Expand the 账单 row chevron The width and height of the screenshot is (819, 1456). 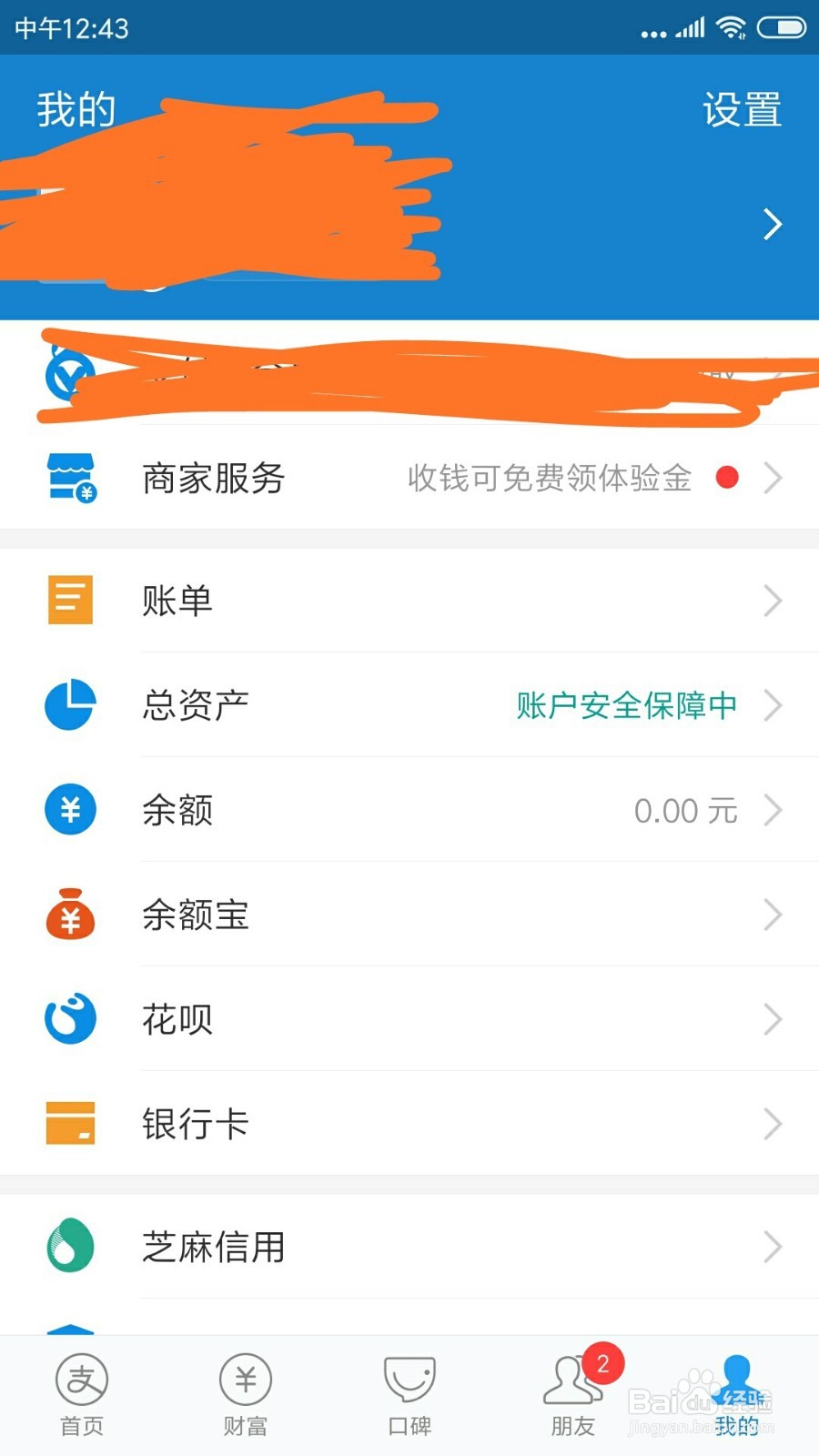click(773, 600)
